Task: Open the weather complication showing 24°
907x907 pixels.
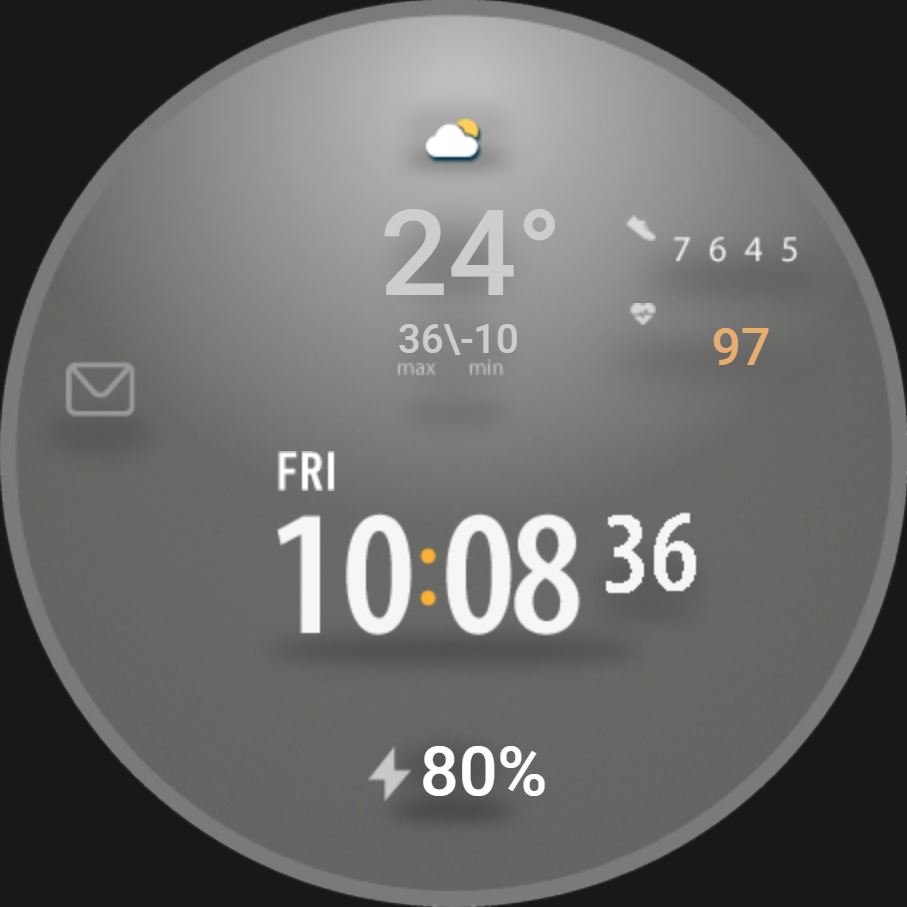Action: click(x=468, y=254)
